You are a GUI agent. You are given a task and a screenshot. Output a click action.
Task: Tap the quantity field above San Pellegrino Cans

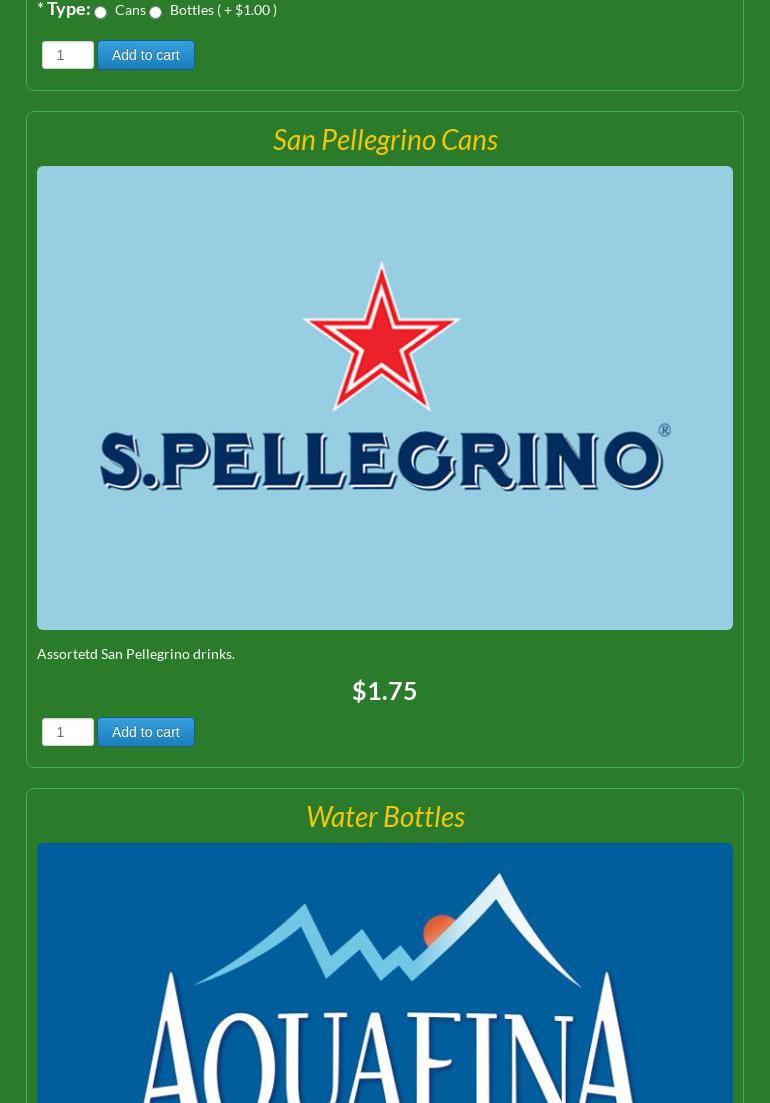point(67,55)
